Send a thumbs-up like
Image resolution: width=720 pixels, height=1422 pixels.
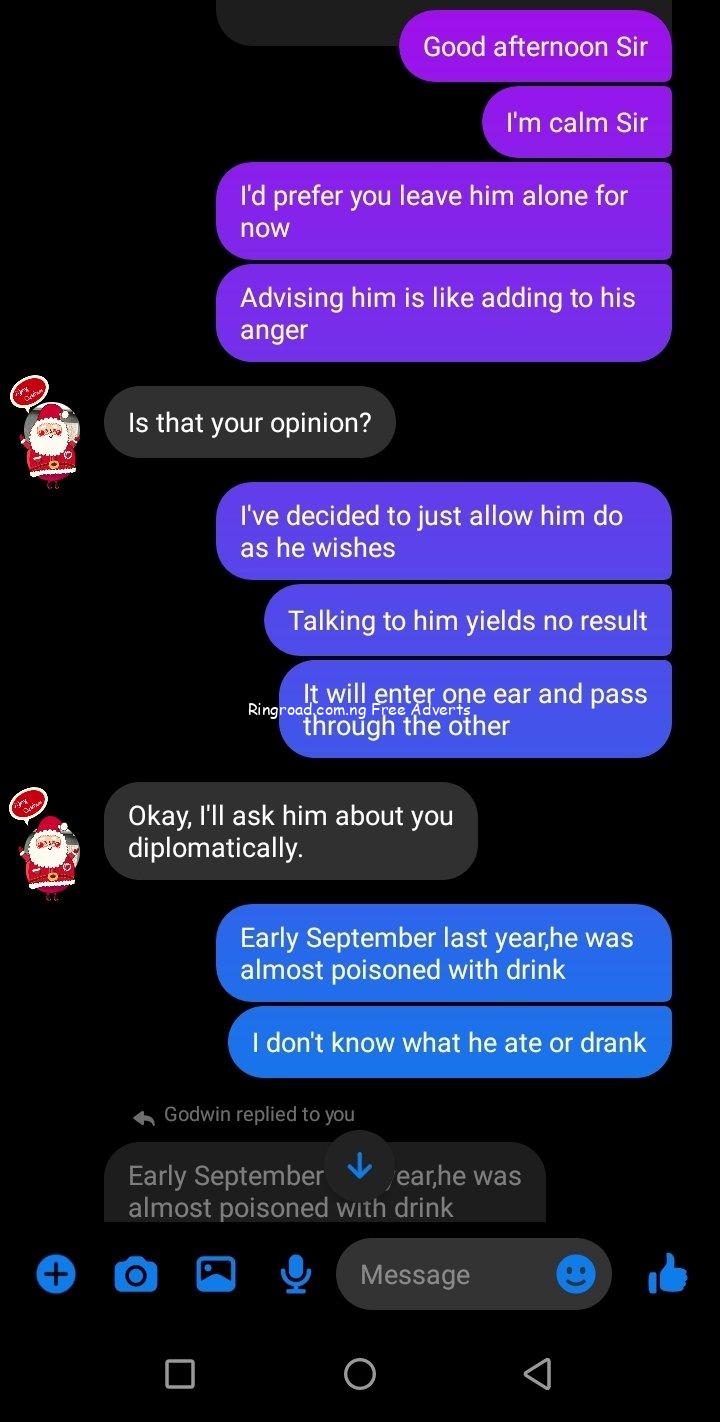coord(667,1274)
